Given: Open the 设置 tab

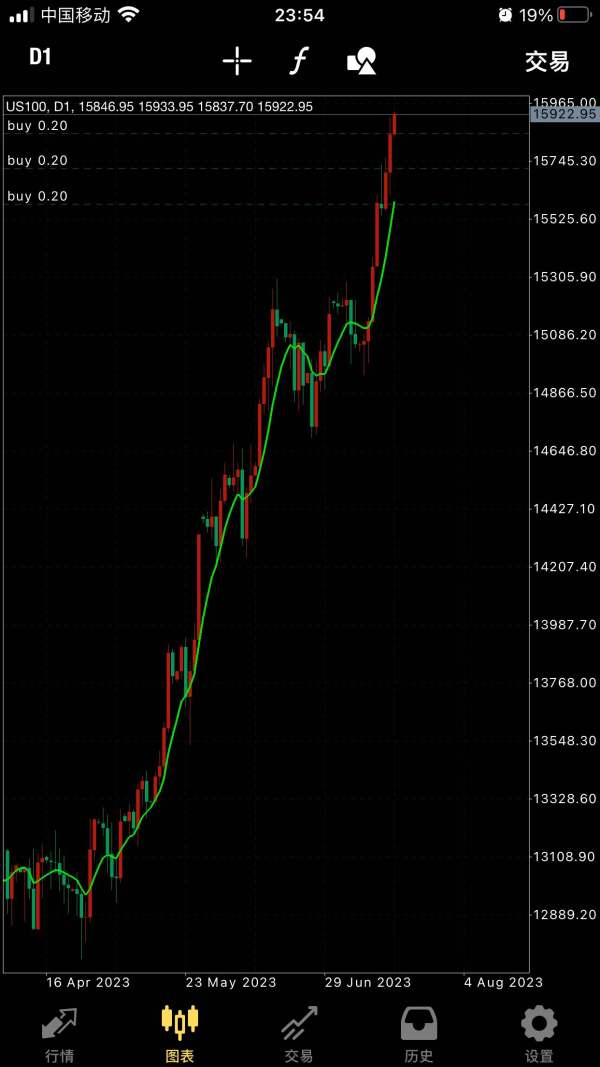Looking at the screenshot, I should point(539,1034).
